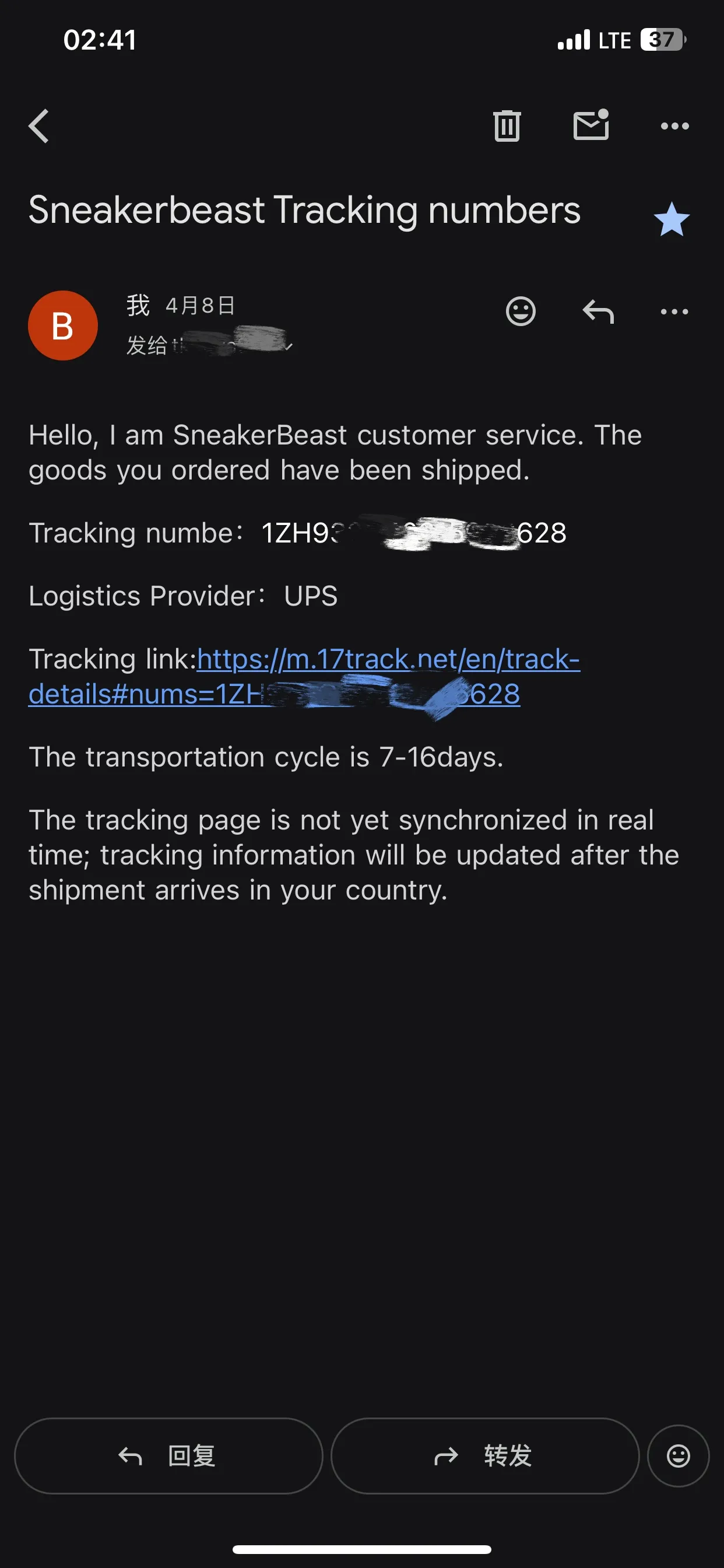Open the message options menu
Image resolution: width=724 pixels, height=1568 pixels.
[x=674, y=311]
